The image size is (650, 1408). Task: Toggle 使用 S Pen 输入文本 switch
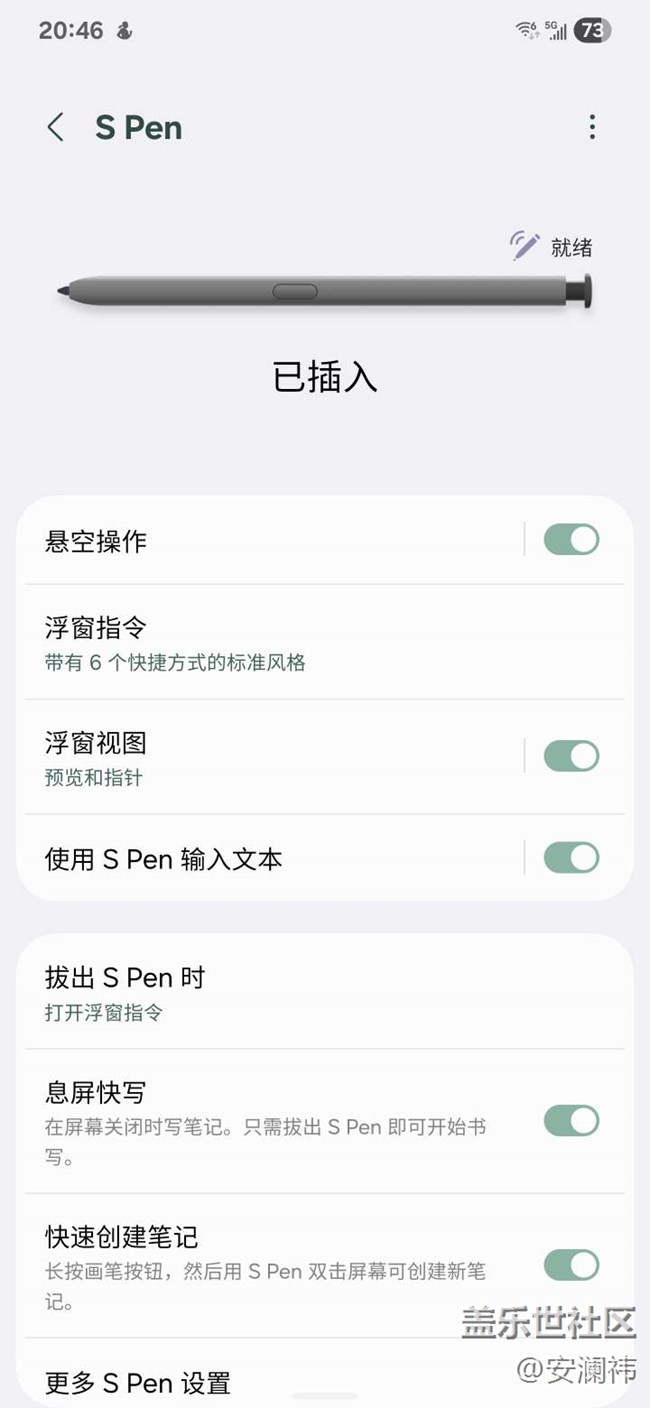tap(571, 858)
